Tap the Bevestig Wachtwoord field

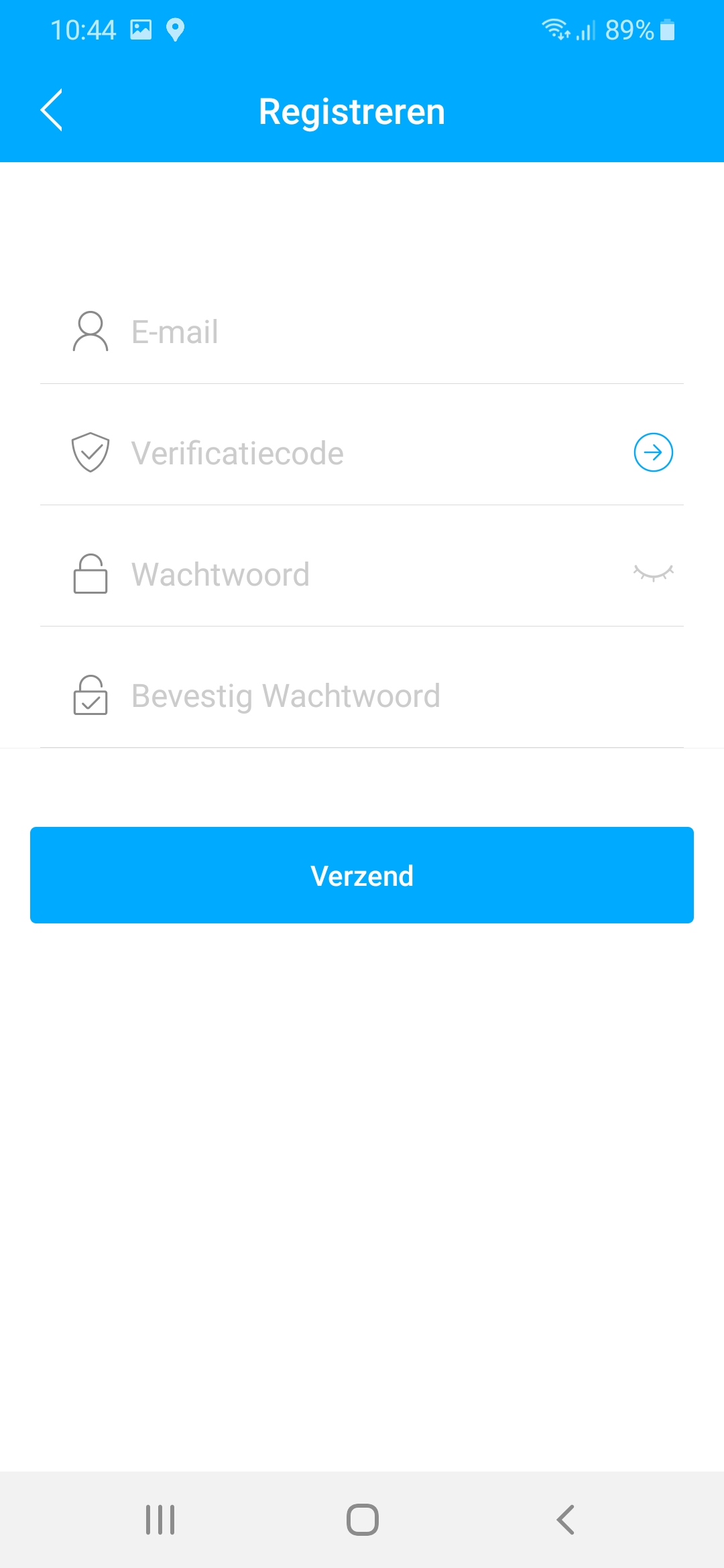(x=362, y=696)
